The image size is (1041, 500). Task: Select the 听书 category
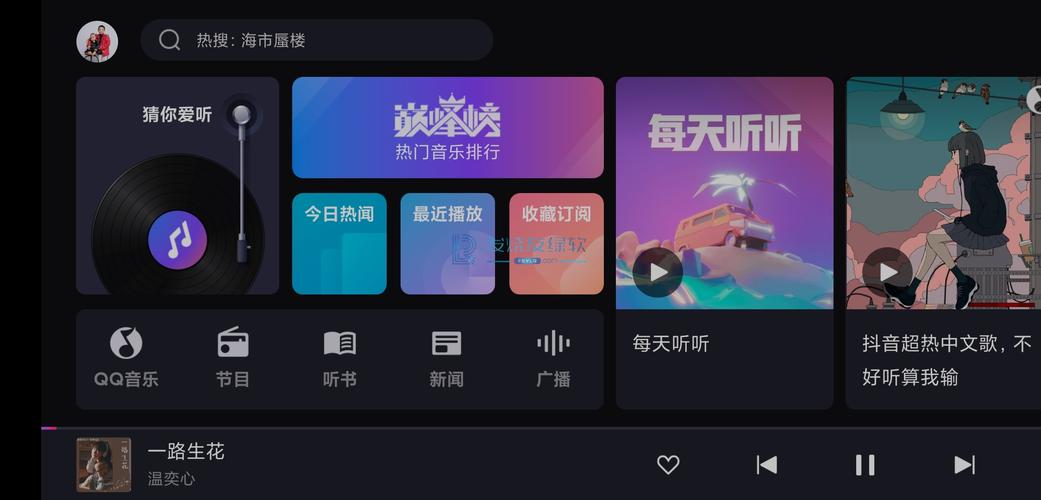click(340, 358)
